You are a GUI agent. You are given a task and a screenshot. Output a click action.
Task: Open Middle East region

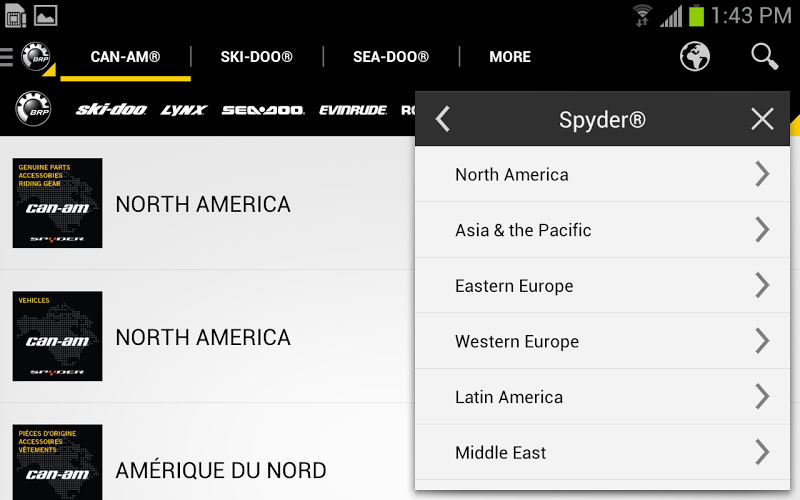tap(602, 453)
